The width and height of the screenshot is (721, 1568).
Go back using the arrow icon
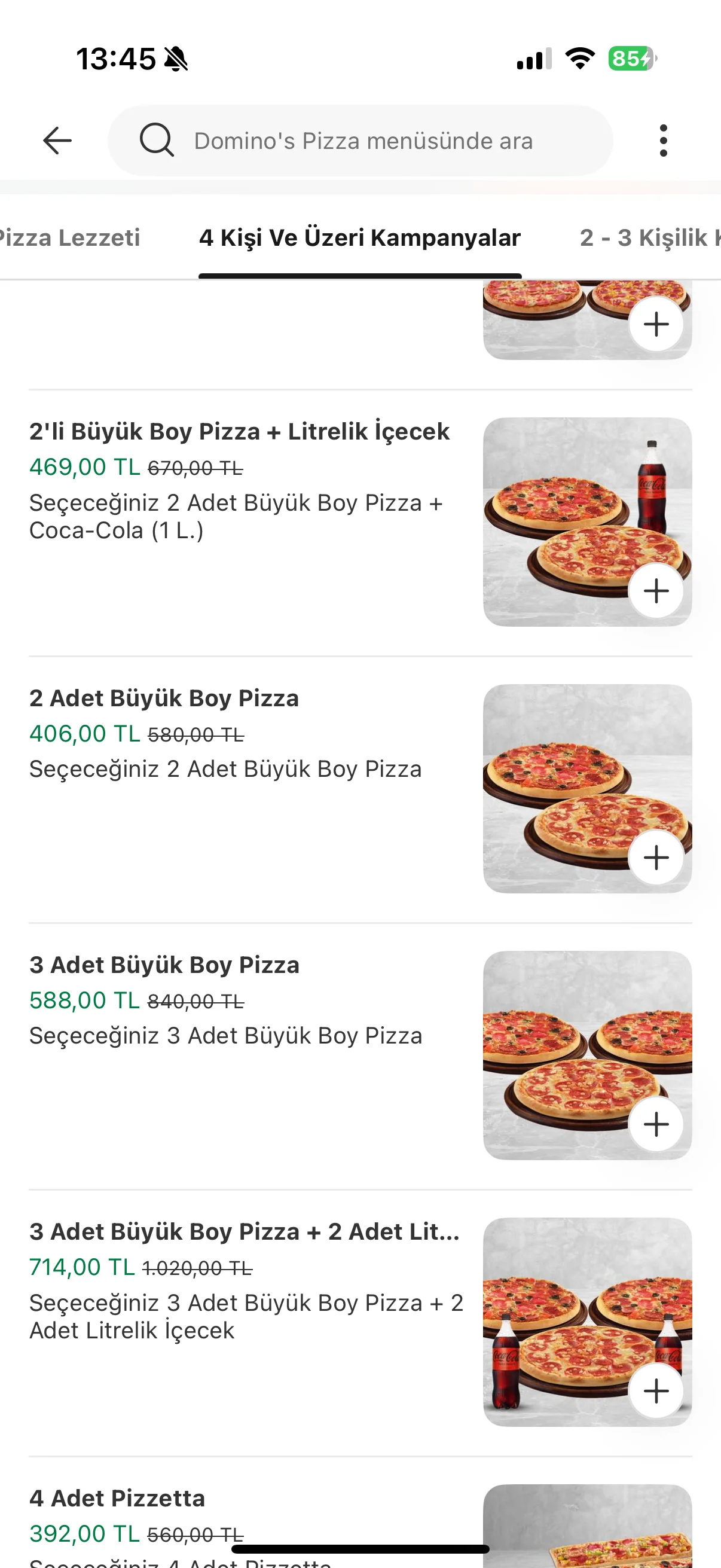click(x=58, y=141)
